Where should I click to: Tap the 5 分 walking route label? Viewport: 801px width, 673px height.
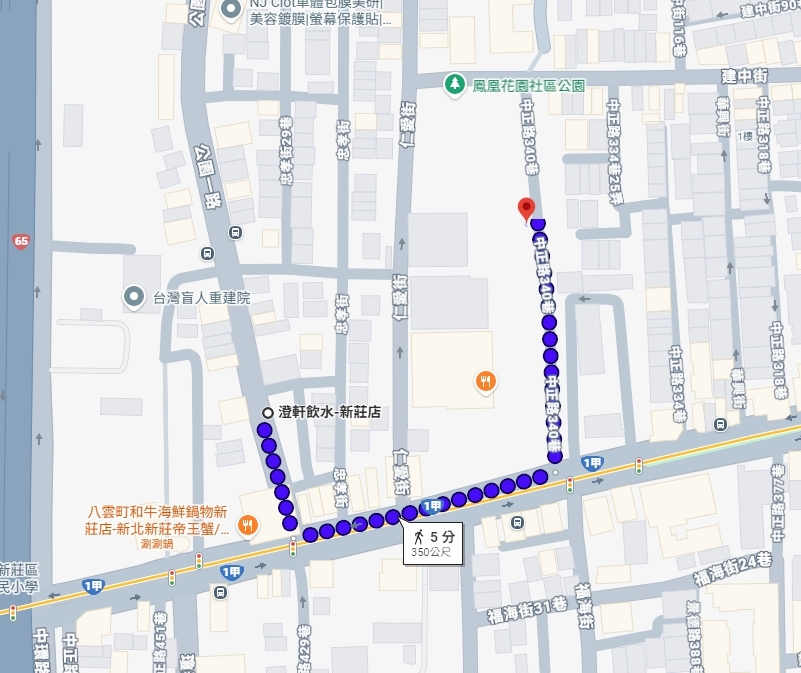[434, 543]
